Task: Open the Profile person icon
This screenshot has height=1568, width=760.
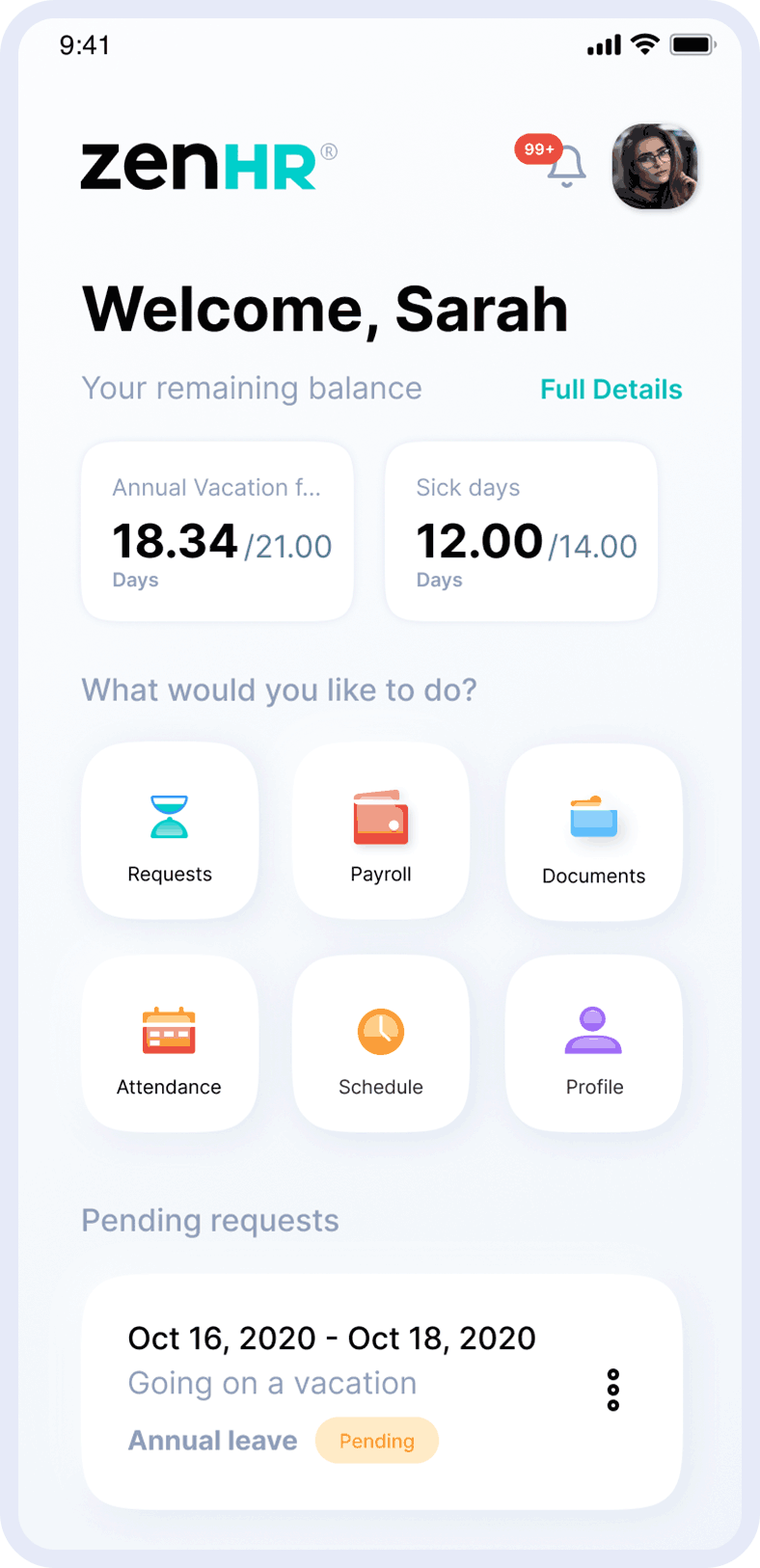Action: 593,1029
